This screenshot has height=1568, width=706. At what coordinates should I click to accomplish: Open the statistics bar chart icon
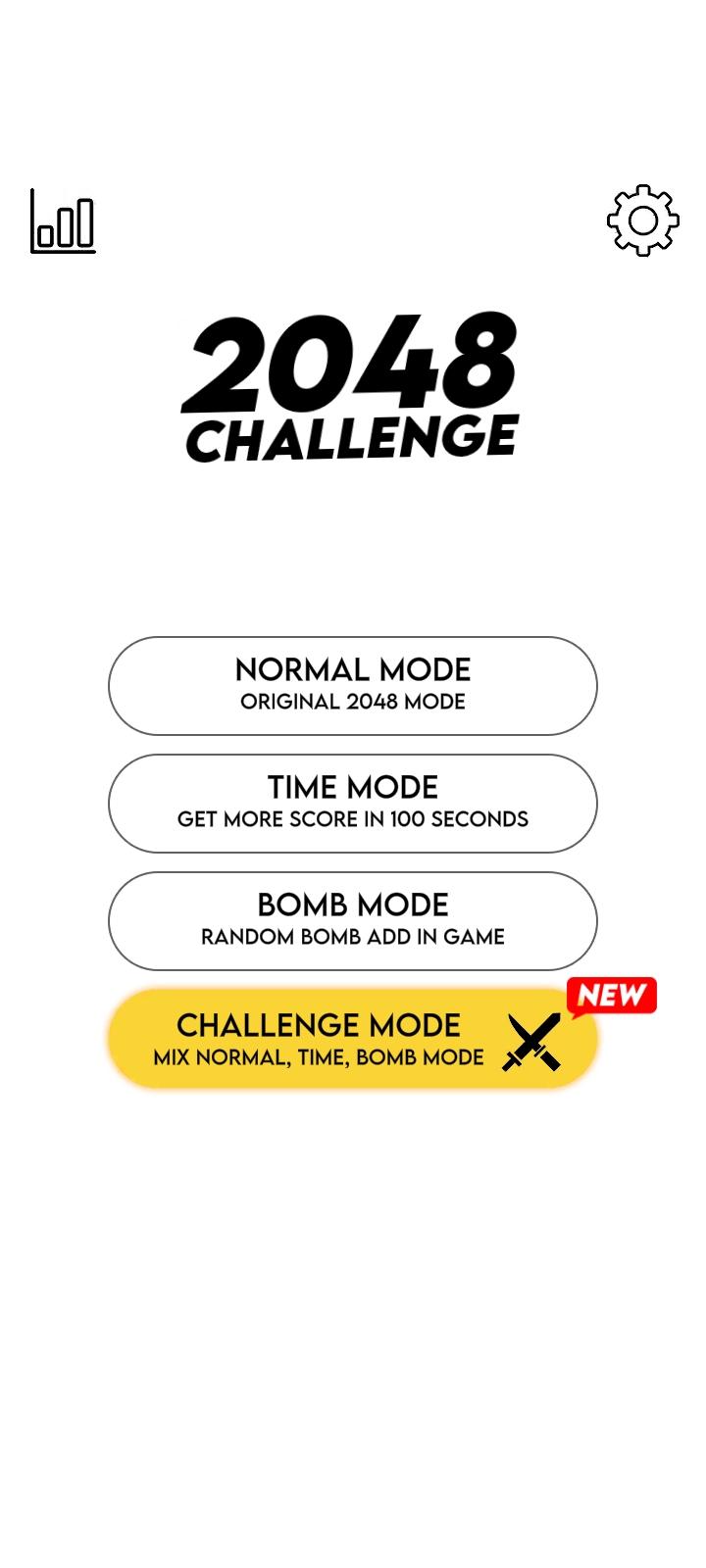tap(63, 221)
